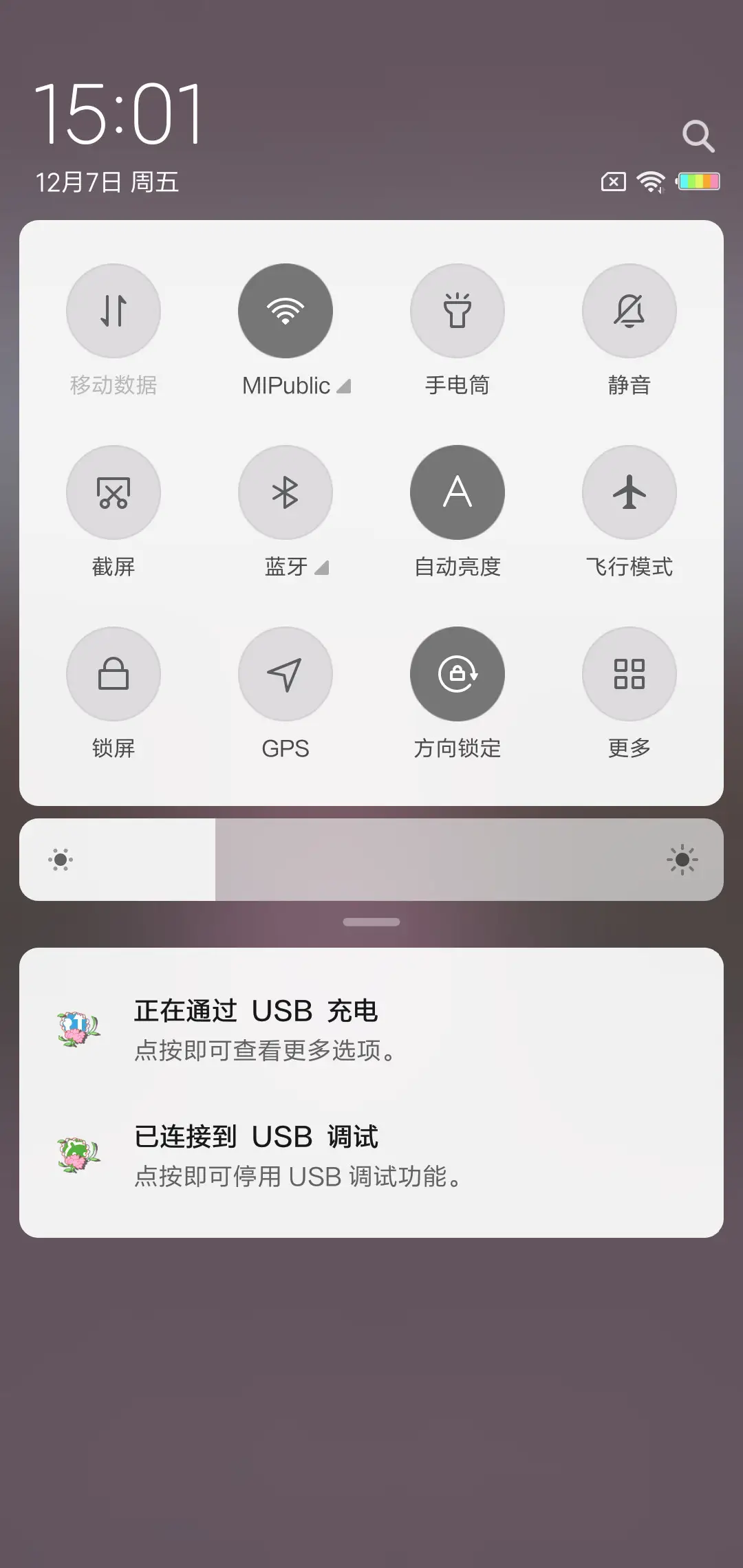Take a screenshot using the 截屏 tile
Viewport: 743px width, 1568px height.
pyautogui.click(x=114, y=492)
